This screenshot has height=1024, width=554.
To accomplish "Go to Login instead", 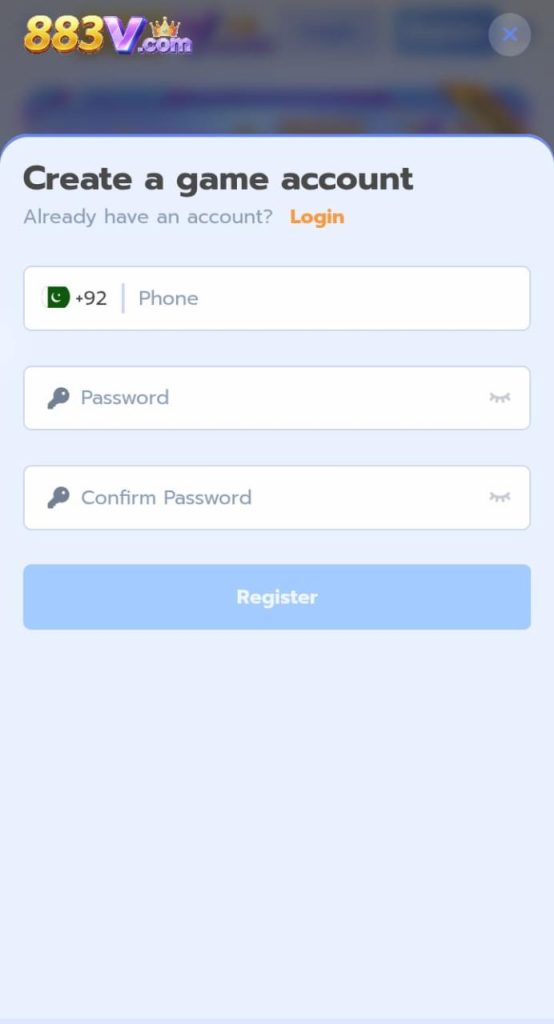I will [317, 217].
